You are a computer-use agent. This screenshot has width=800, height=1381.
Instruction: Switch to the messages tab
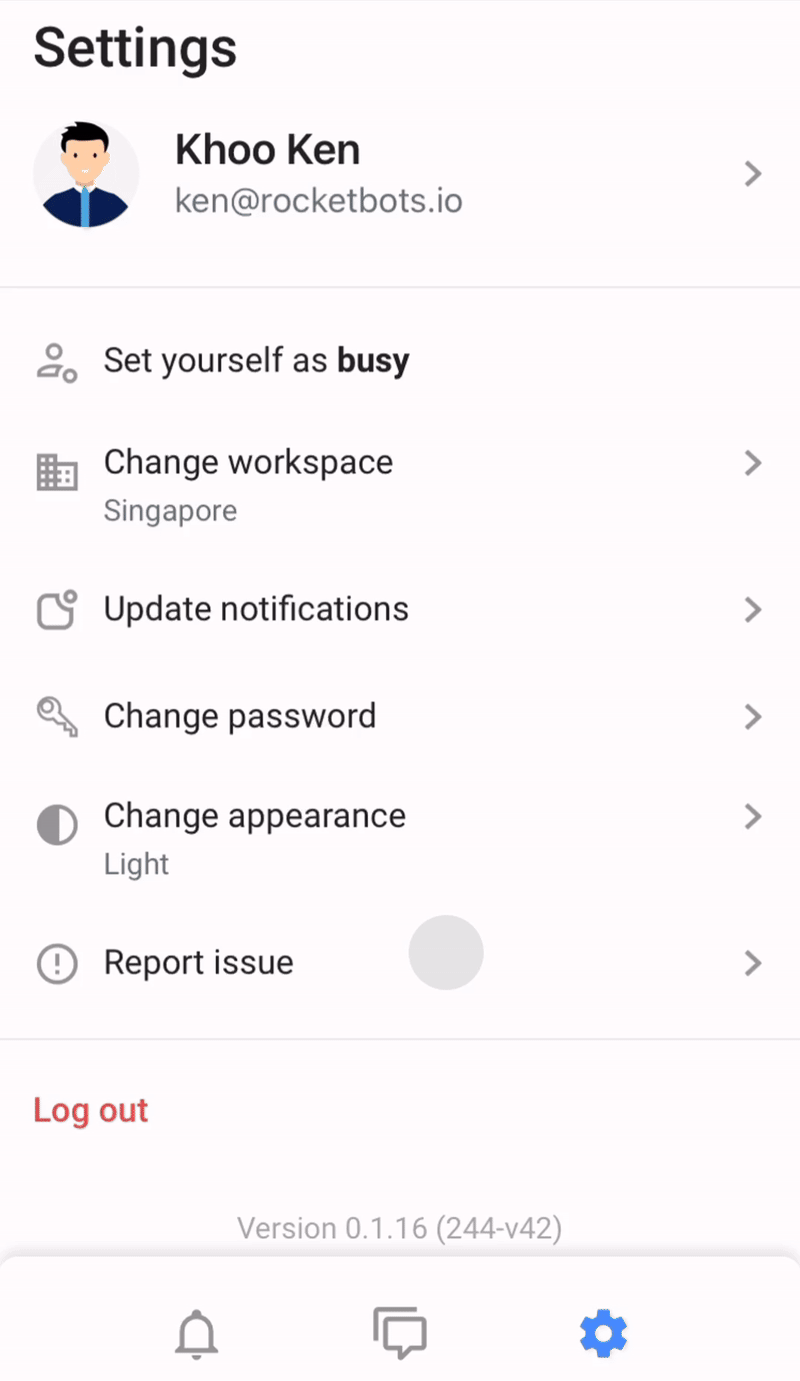tap(400, 1333)
